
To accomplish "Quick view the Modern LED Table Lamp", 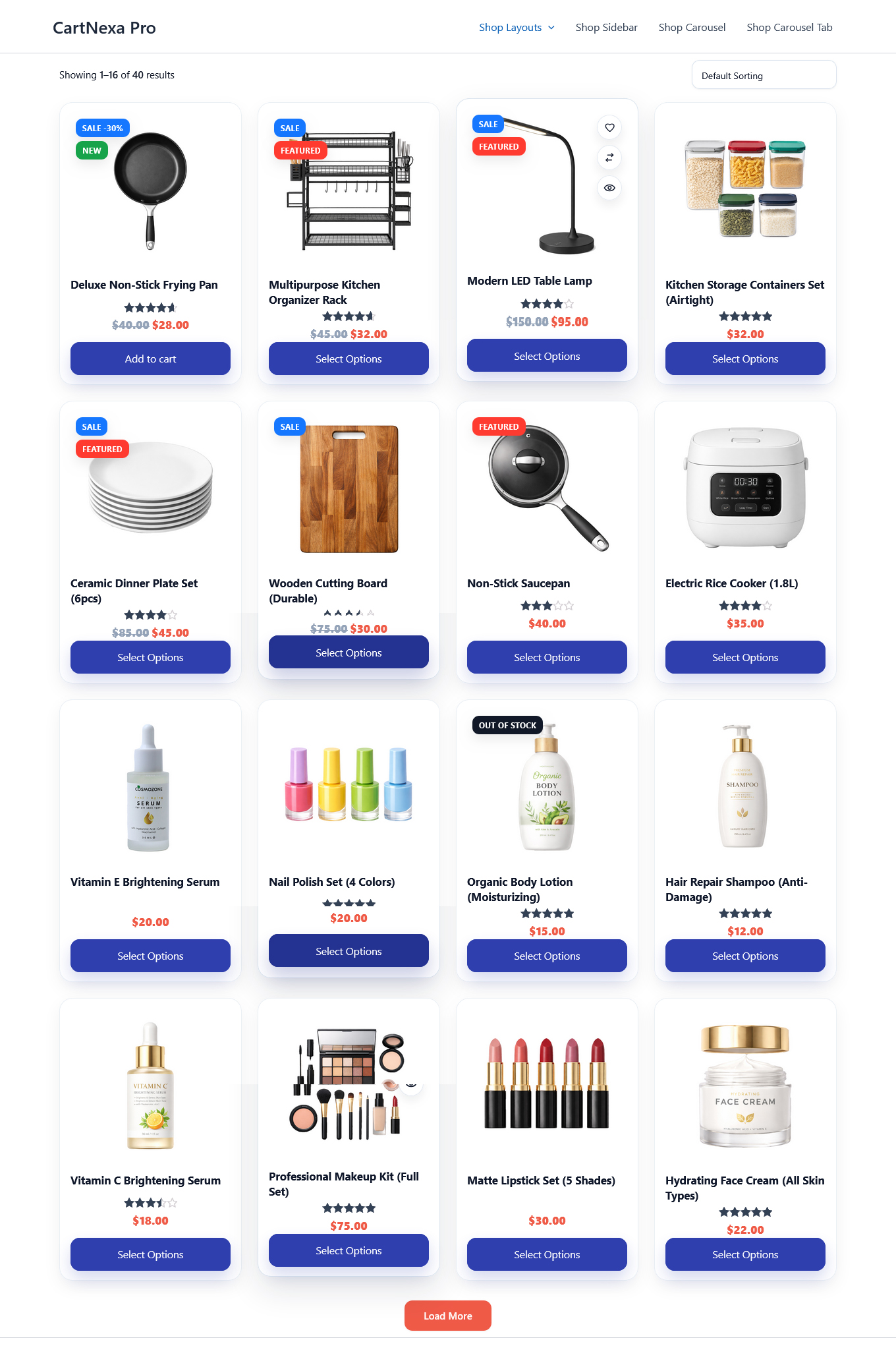I will pos(609,188).
